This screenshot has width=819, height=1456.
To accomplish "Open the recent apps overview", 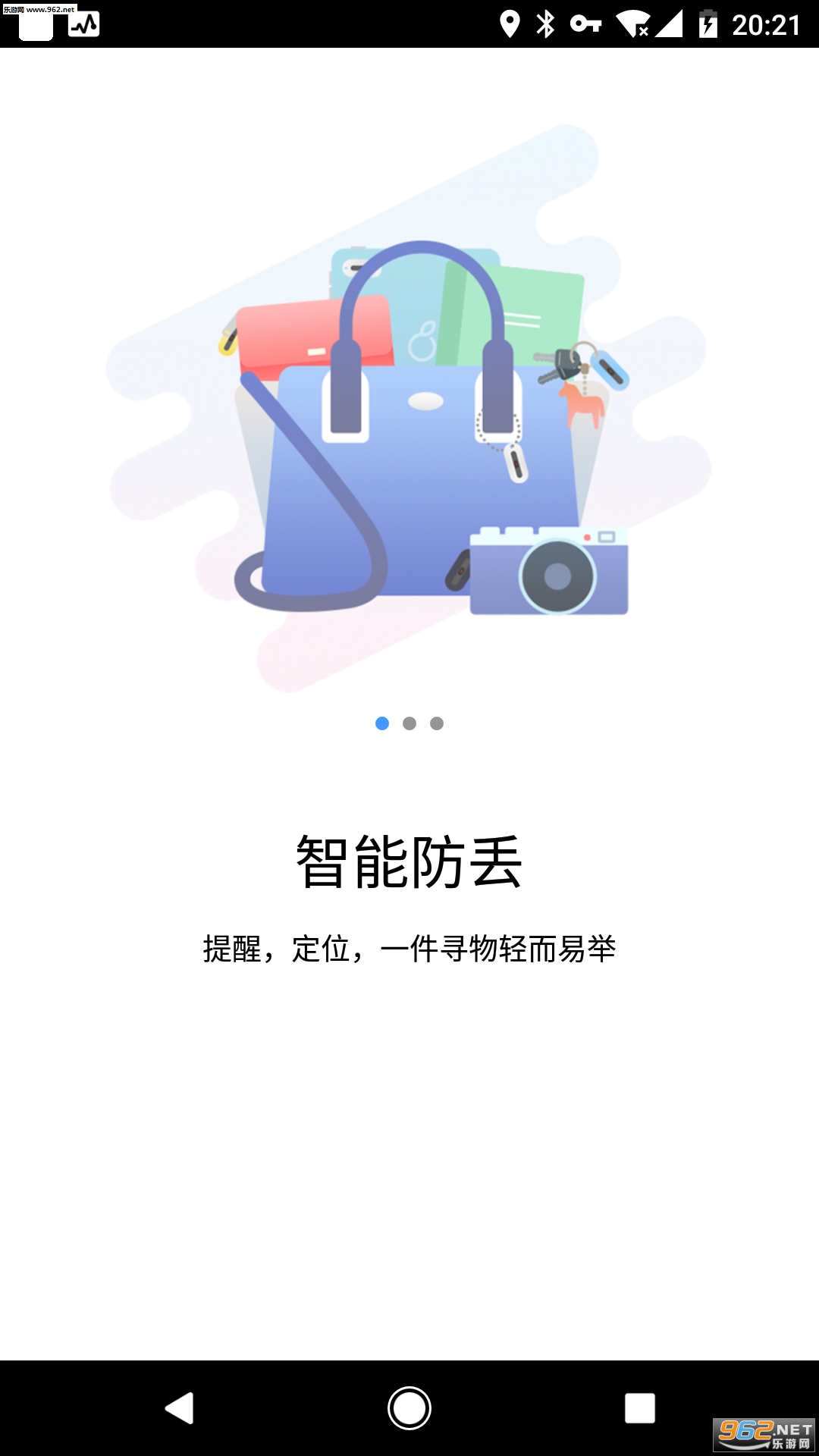I will [x=639, y=1408].
